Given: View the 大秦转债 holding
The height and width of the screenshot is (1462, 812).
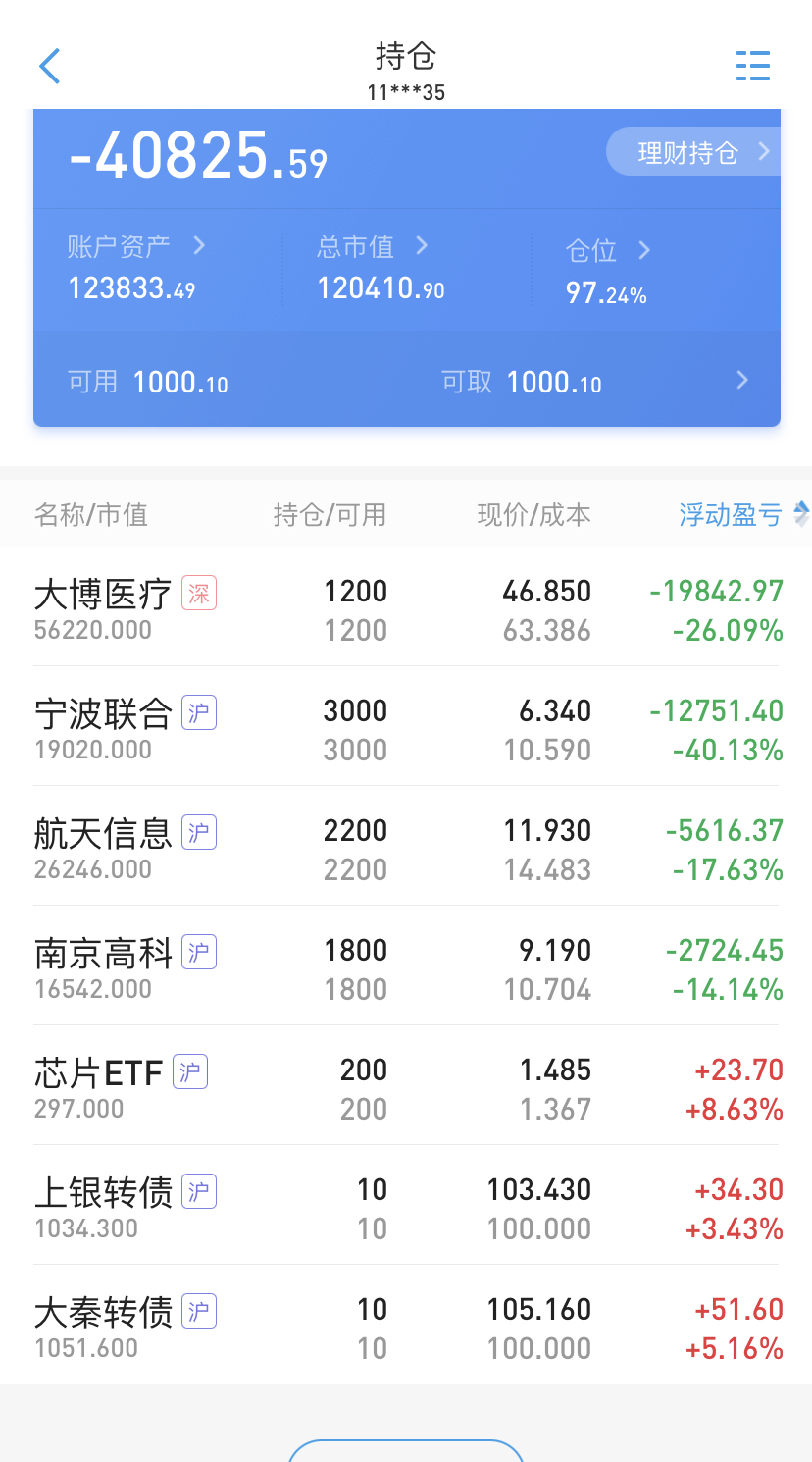Looking at the screenshot, I should coord(406,1327).
